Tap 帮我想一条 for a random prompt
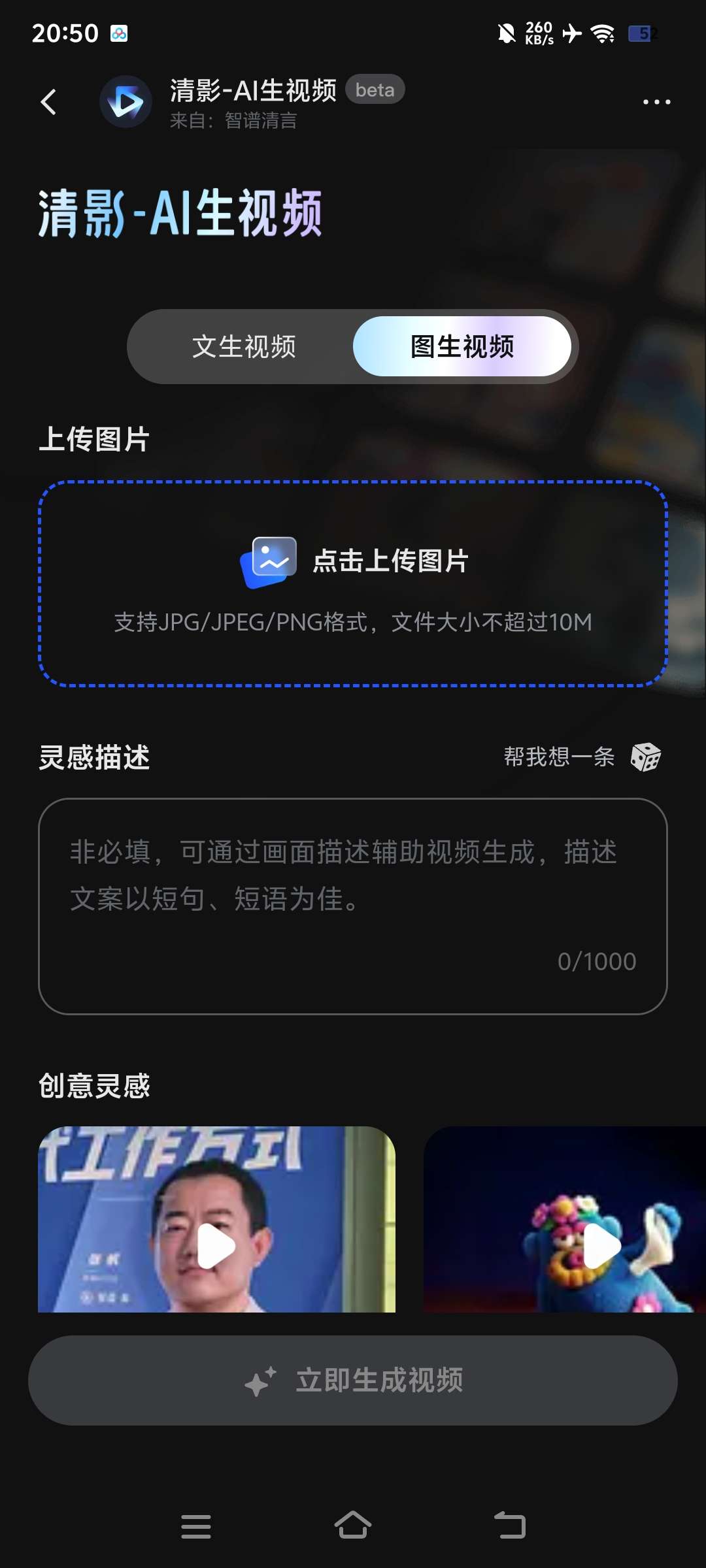Screen dimensions: 706x1568 coord(581,757)
